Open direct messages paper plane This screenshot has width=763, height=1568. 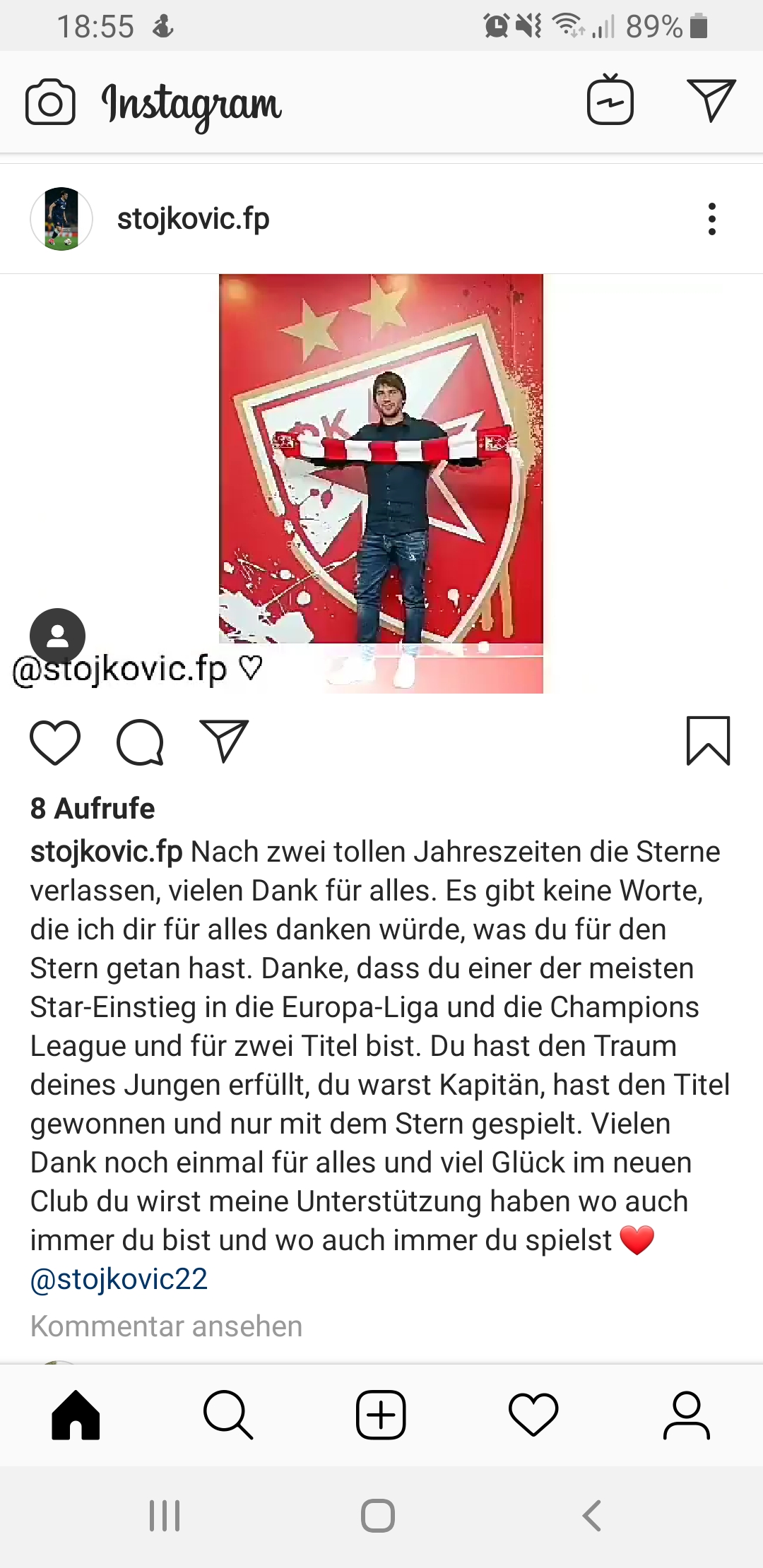pyautogui.click(x=711, y=100)
